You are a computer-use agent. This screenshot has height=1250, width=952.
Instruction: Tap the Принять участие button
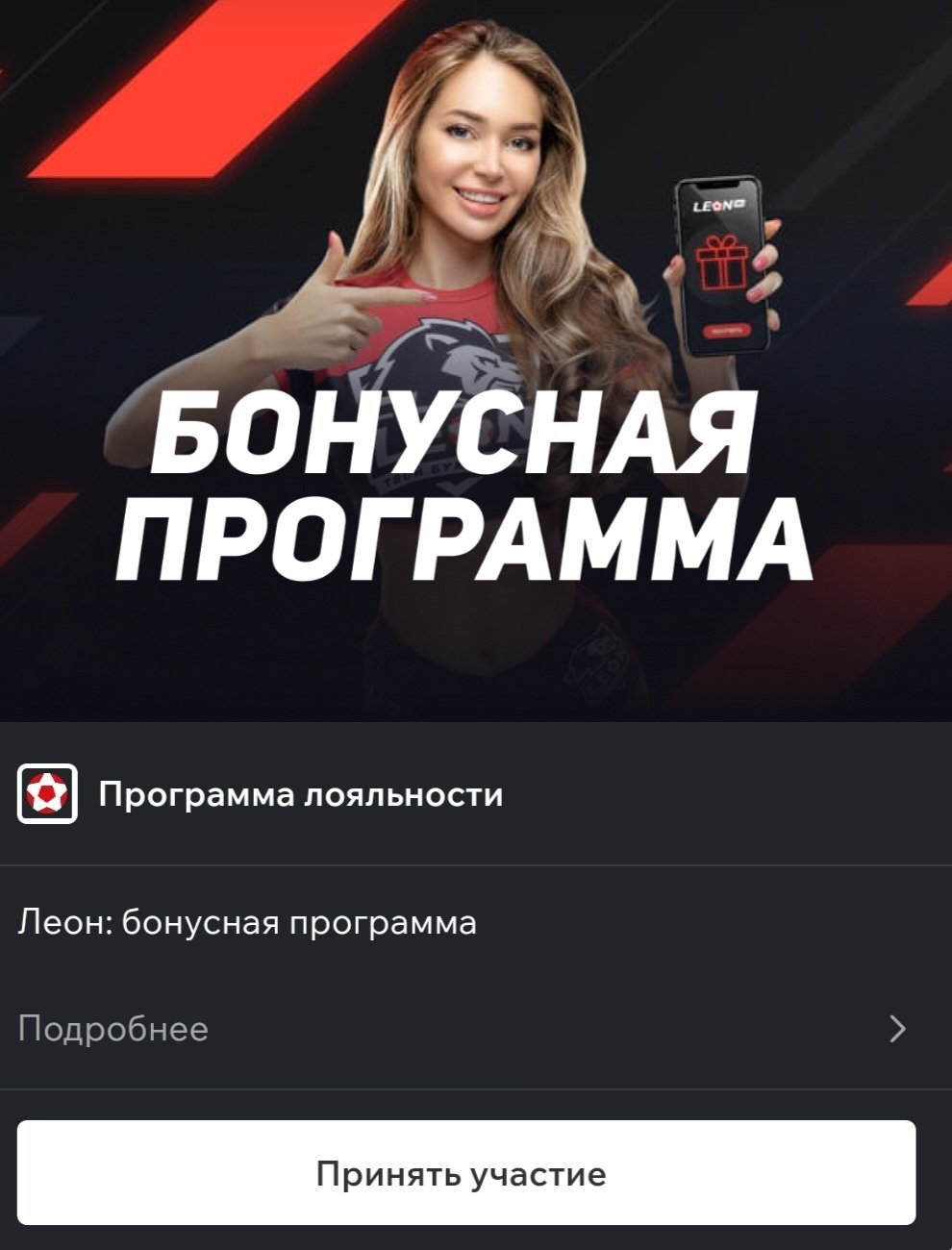[465, 1173]
